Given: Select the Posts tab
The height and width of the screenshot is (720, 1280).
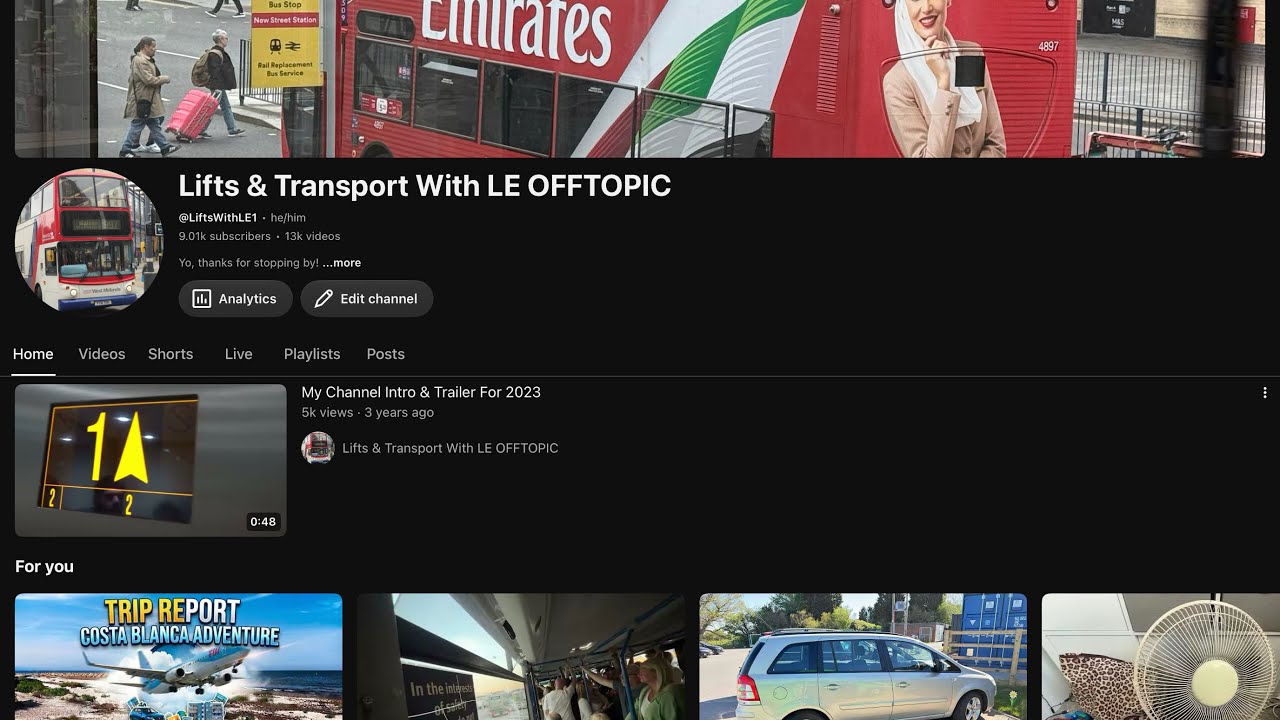Looking at the screenshot, I should tap(386, 354).
